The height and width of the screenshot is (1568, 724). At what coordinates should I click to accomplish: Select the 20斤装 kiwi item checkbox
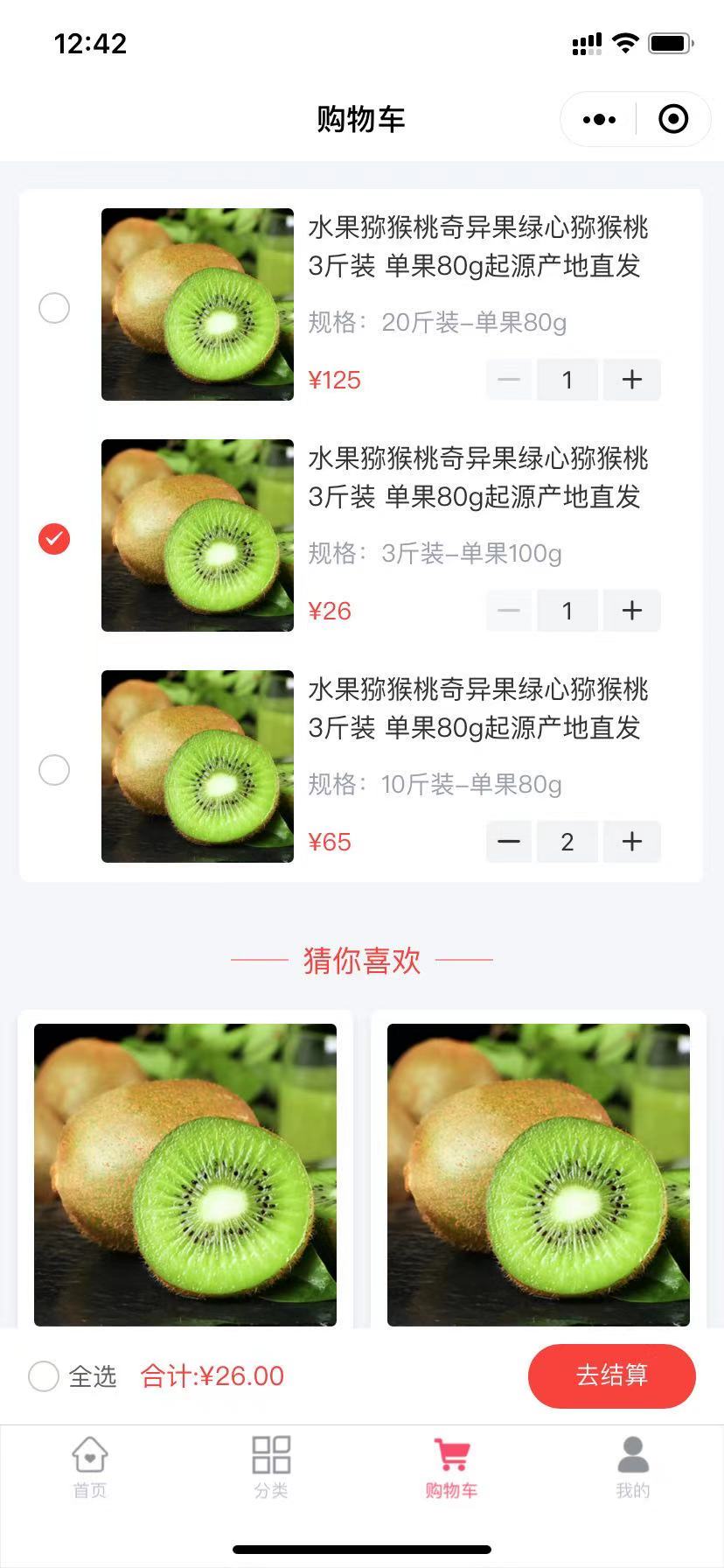(54, 308)
